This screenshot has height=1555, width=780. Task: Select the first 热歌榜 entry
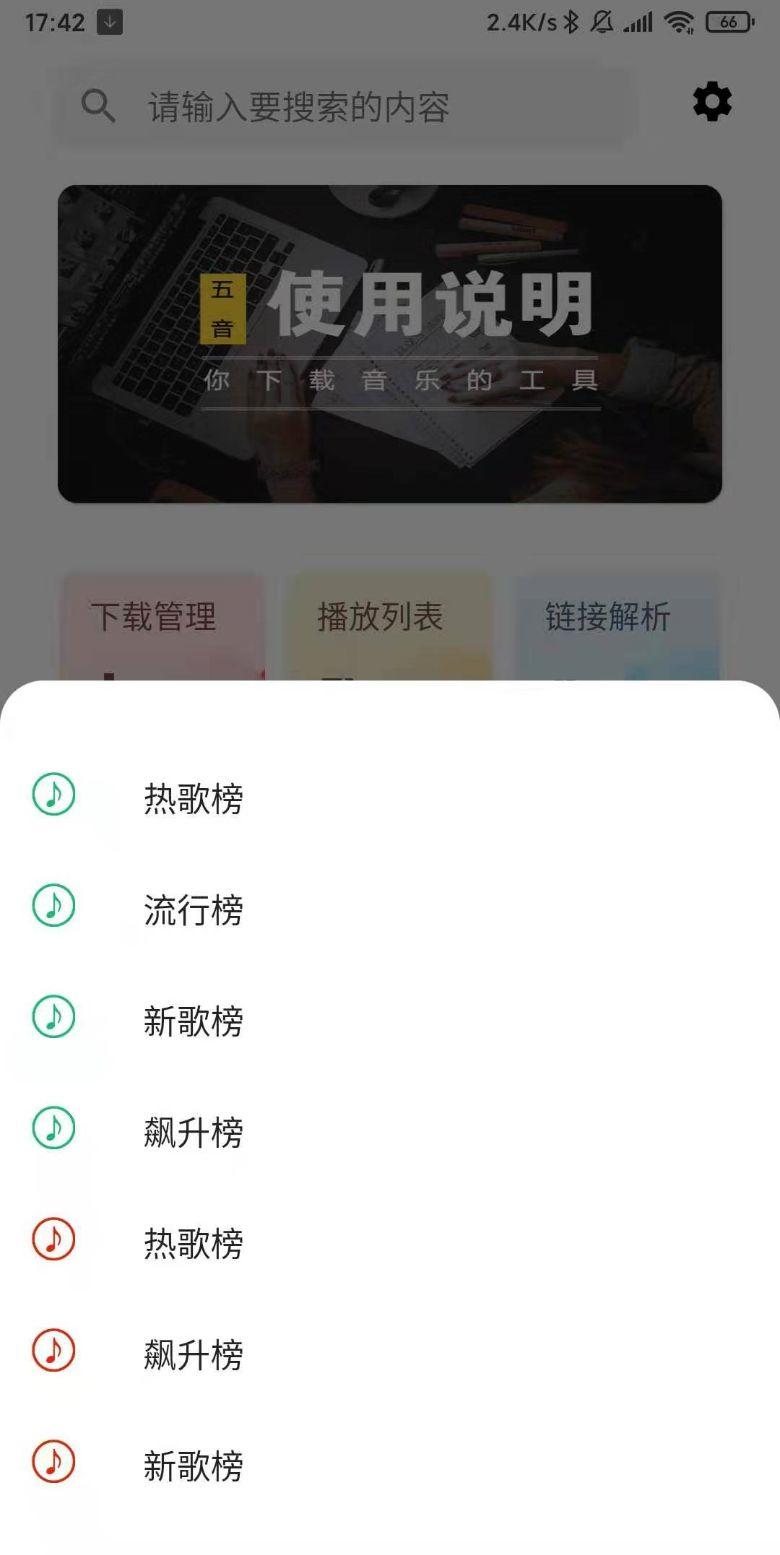coord(194,798)
